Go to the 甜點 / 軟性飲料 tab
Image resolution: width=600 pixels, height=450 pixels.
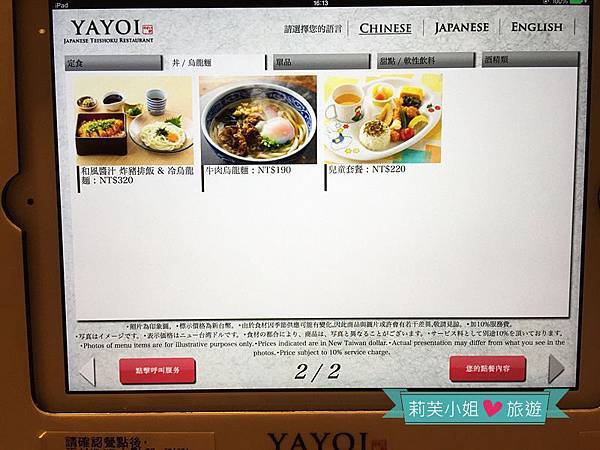pos(424,61)
